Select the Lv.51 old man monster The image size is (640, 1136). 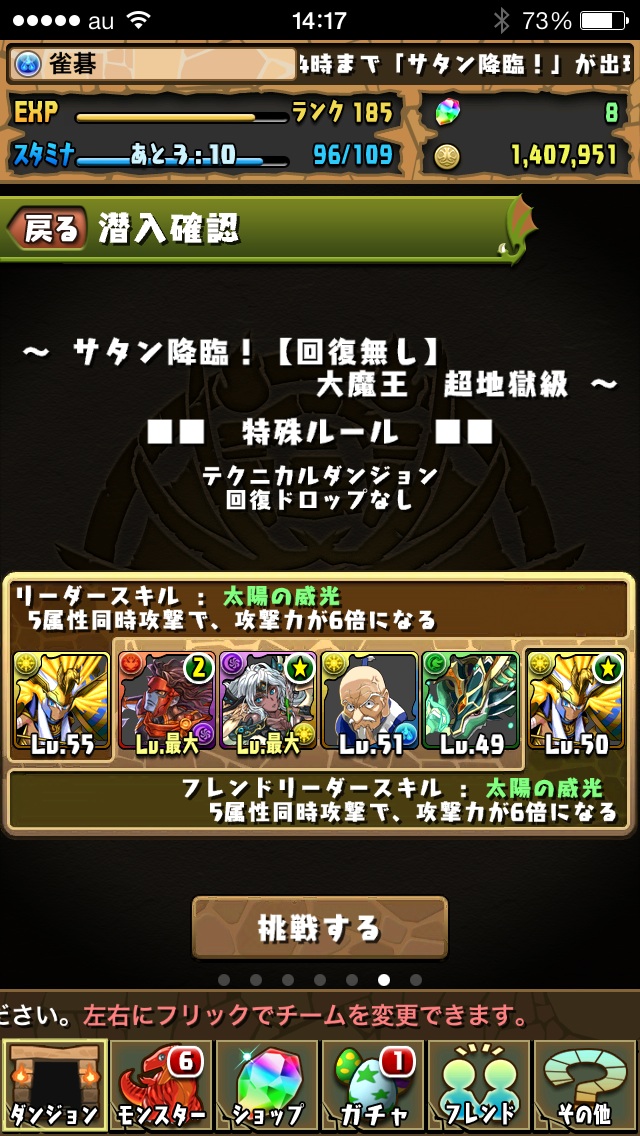click(x=369, y=702)
